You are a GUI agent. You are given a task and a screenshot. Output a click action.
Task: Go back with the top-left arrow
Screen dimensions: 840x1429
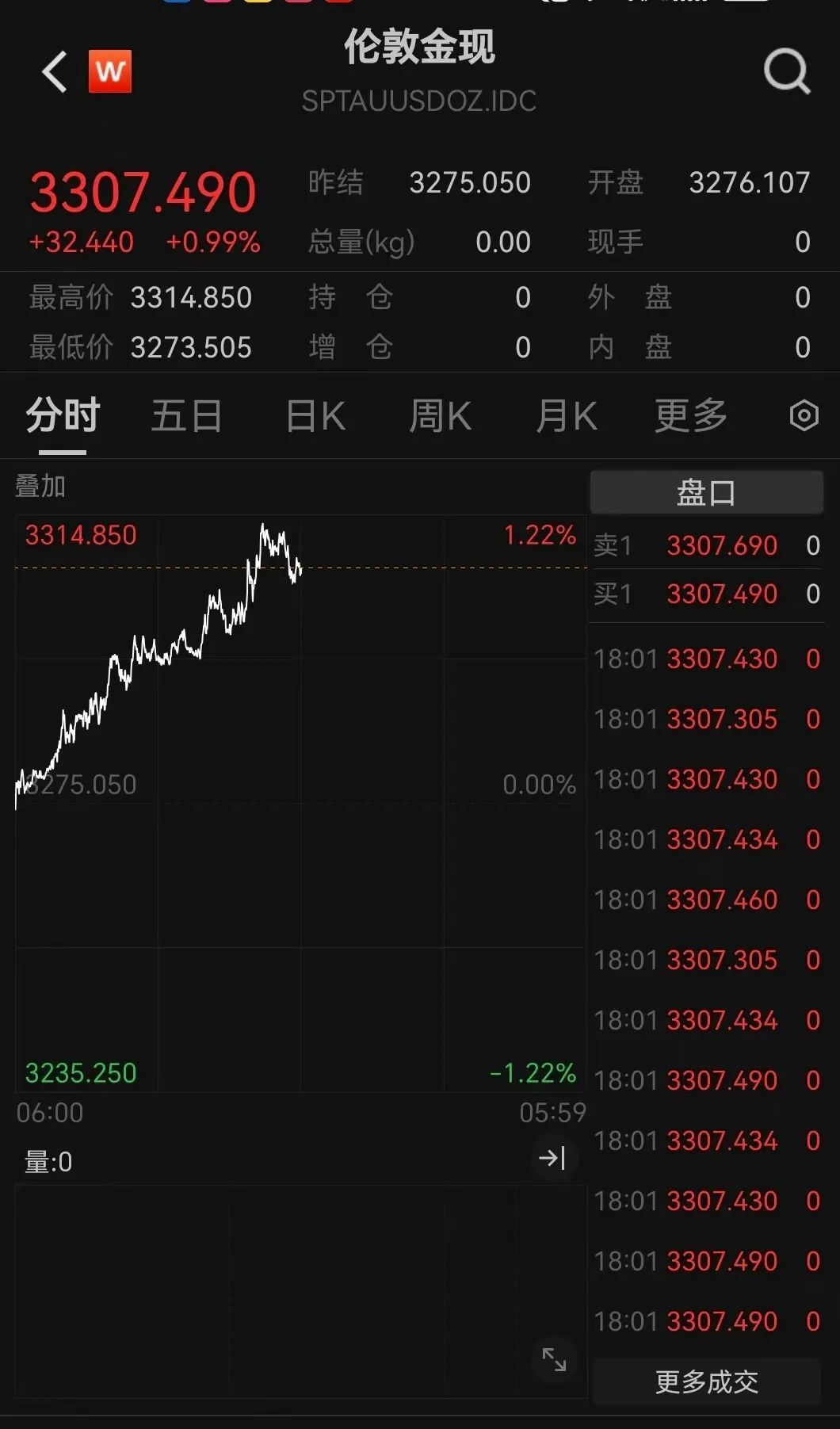click(x=55, y=72)
